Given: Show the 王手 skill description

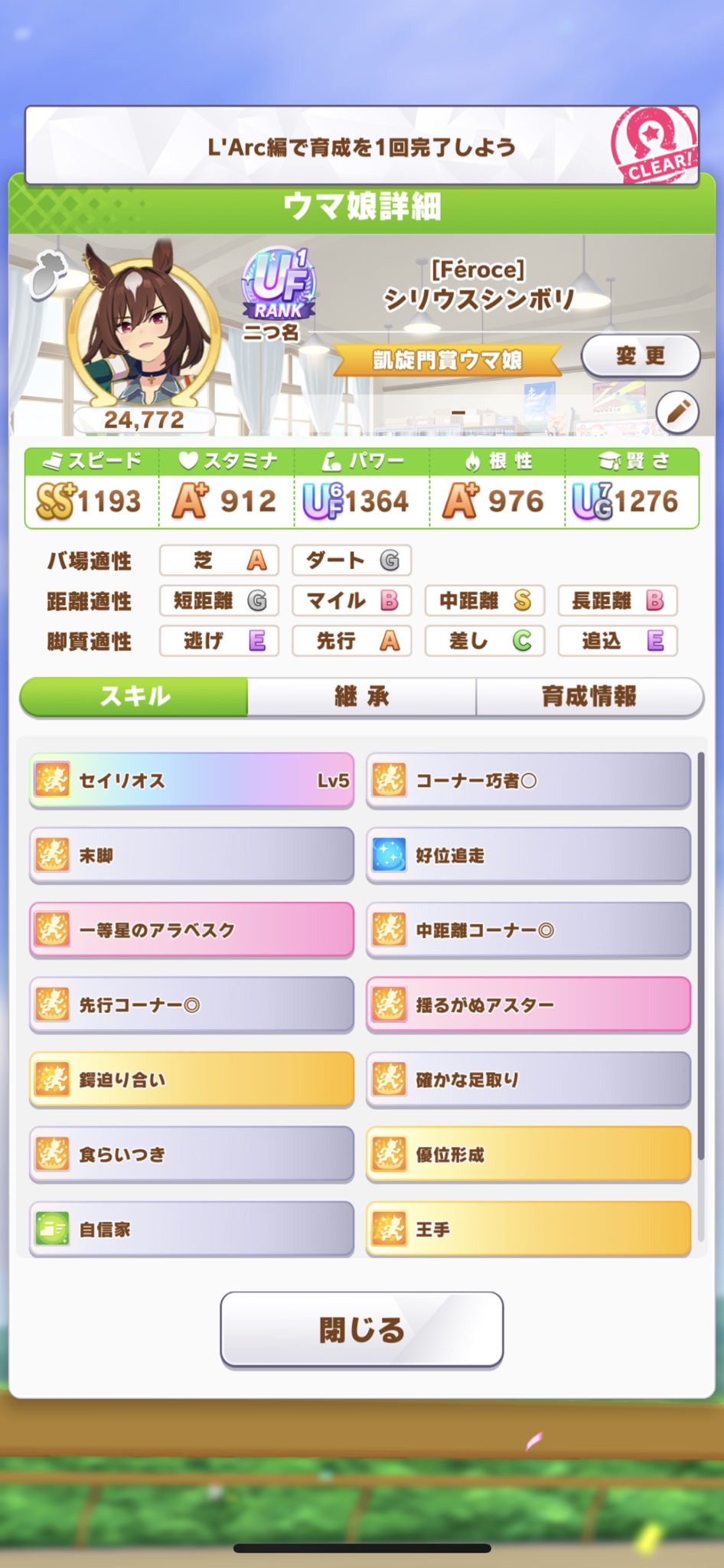Looking at the screenshot, I should [528, 1229].
